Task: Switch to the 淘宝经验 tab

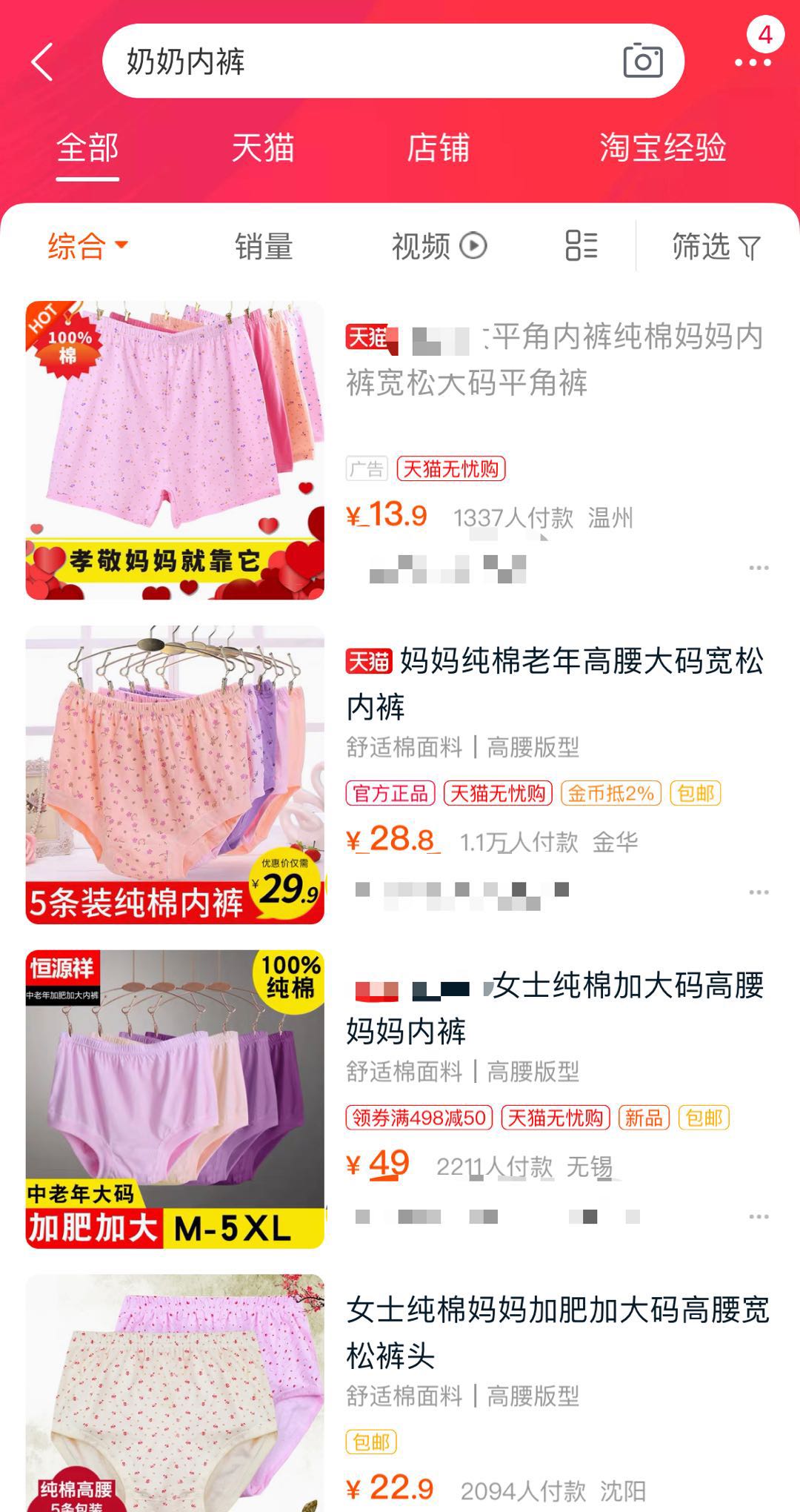Action: click(661, 147)
